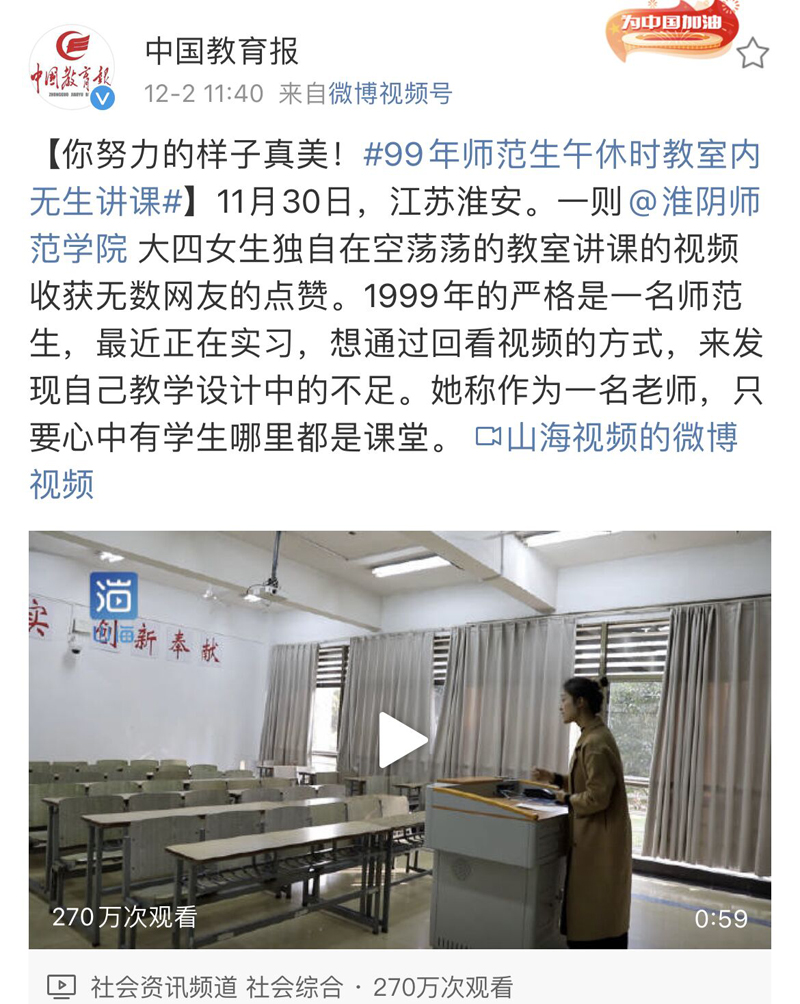The height and width of the screenshot is (1004, 800).
Task: Open 社会资讯频道 社会综合 channel row
Action: point(216,987)
